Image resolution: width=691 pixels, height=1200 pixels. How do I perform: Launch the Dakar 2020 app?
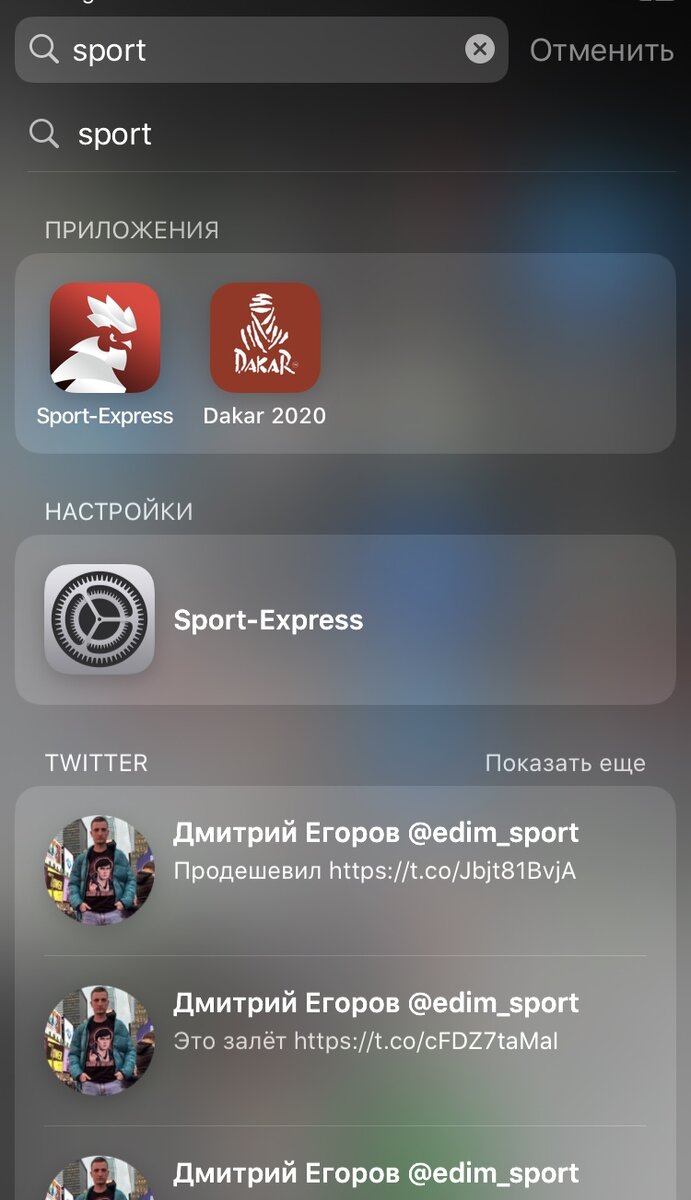[265, 338]
